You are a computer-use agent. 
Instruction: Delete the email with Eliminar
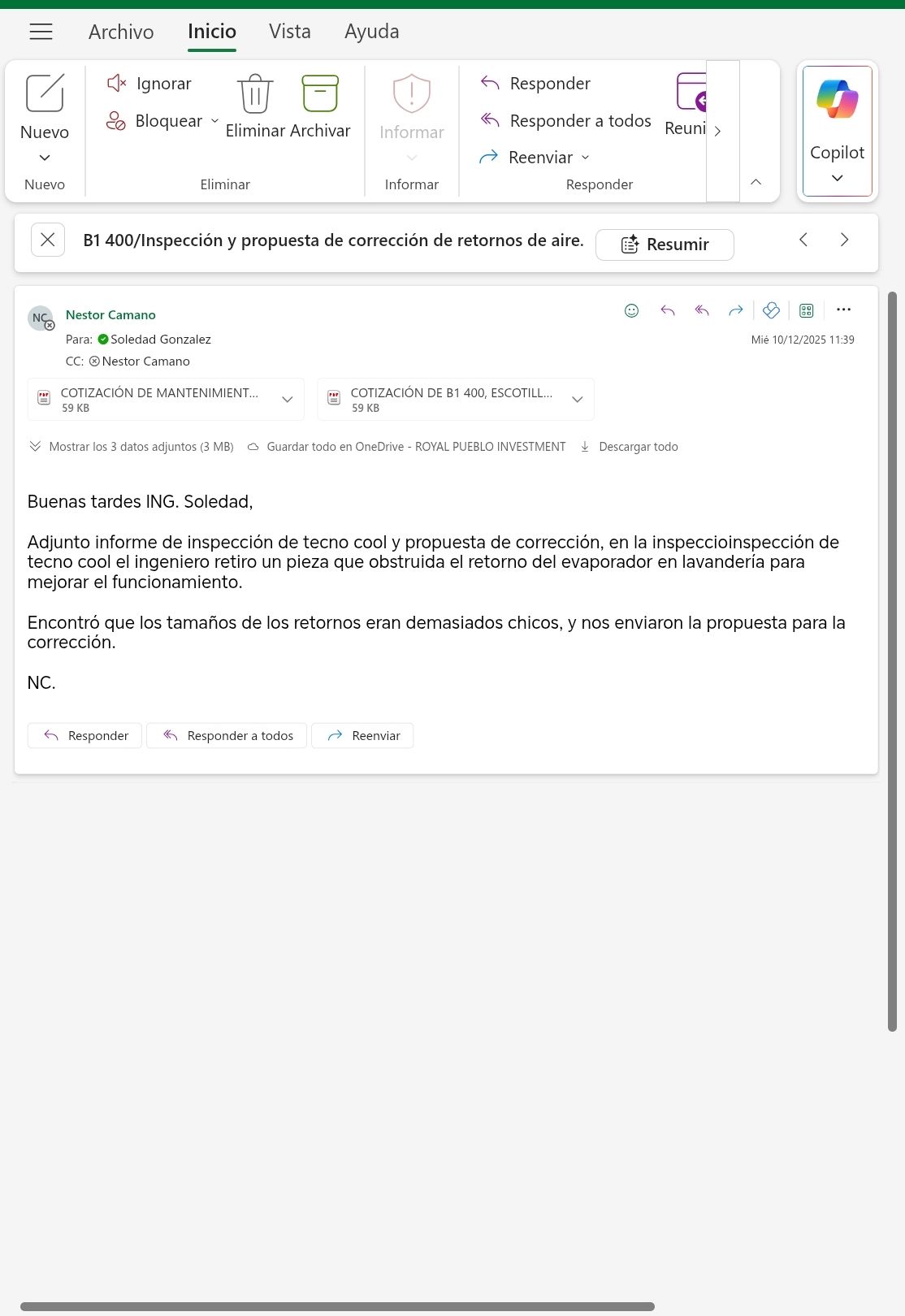[255, 106]
